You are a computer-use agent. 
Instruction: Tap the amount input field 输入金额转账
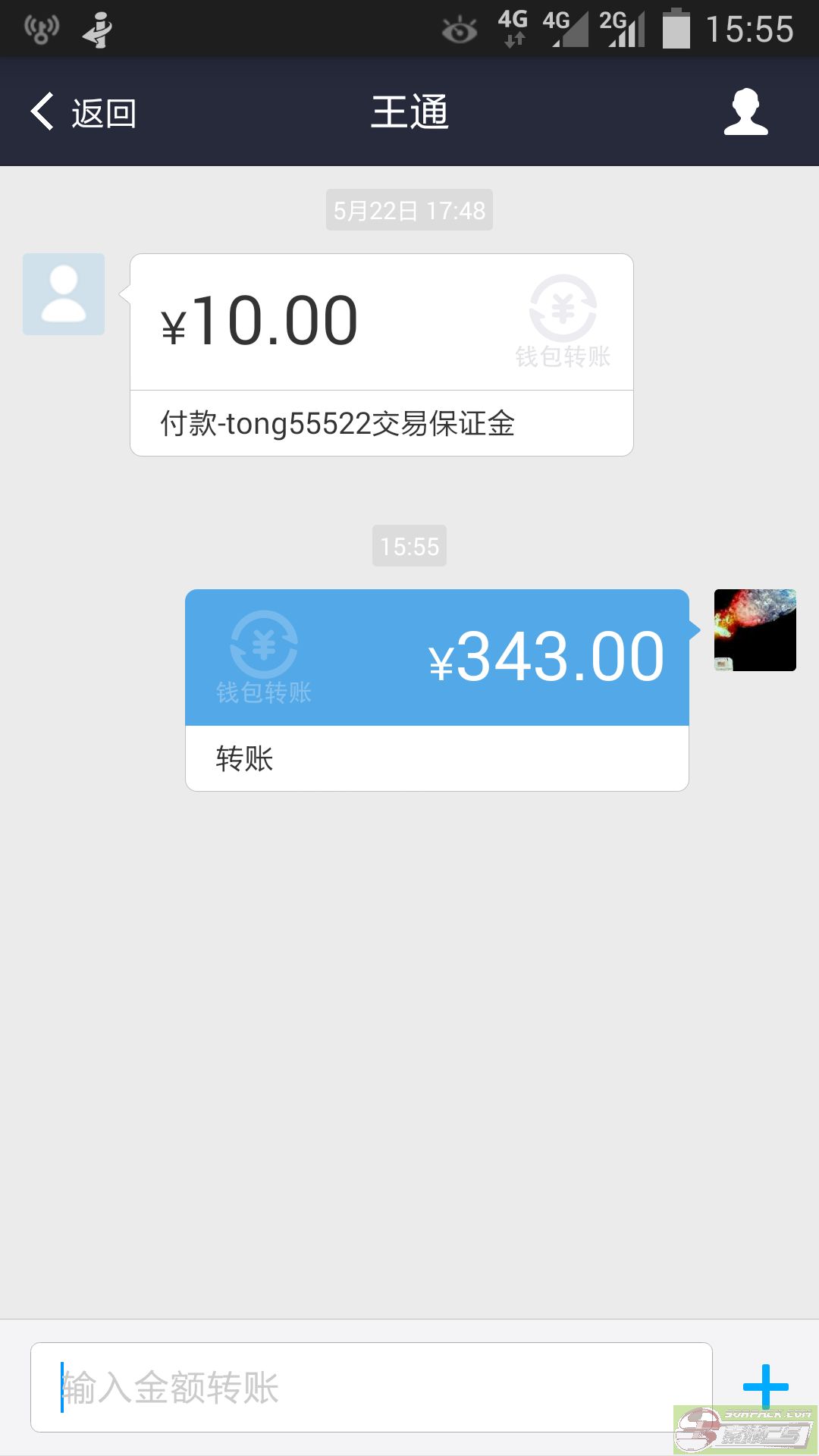(372, 1387)
